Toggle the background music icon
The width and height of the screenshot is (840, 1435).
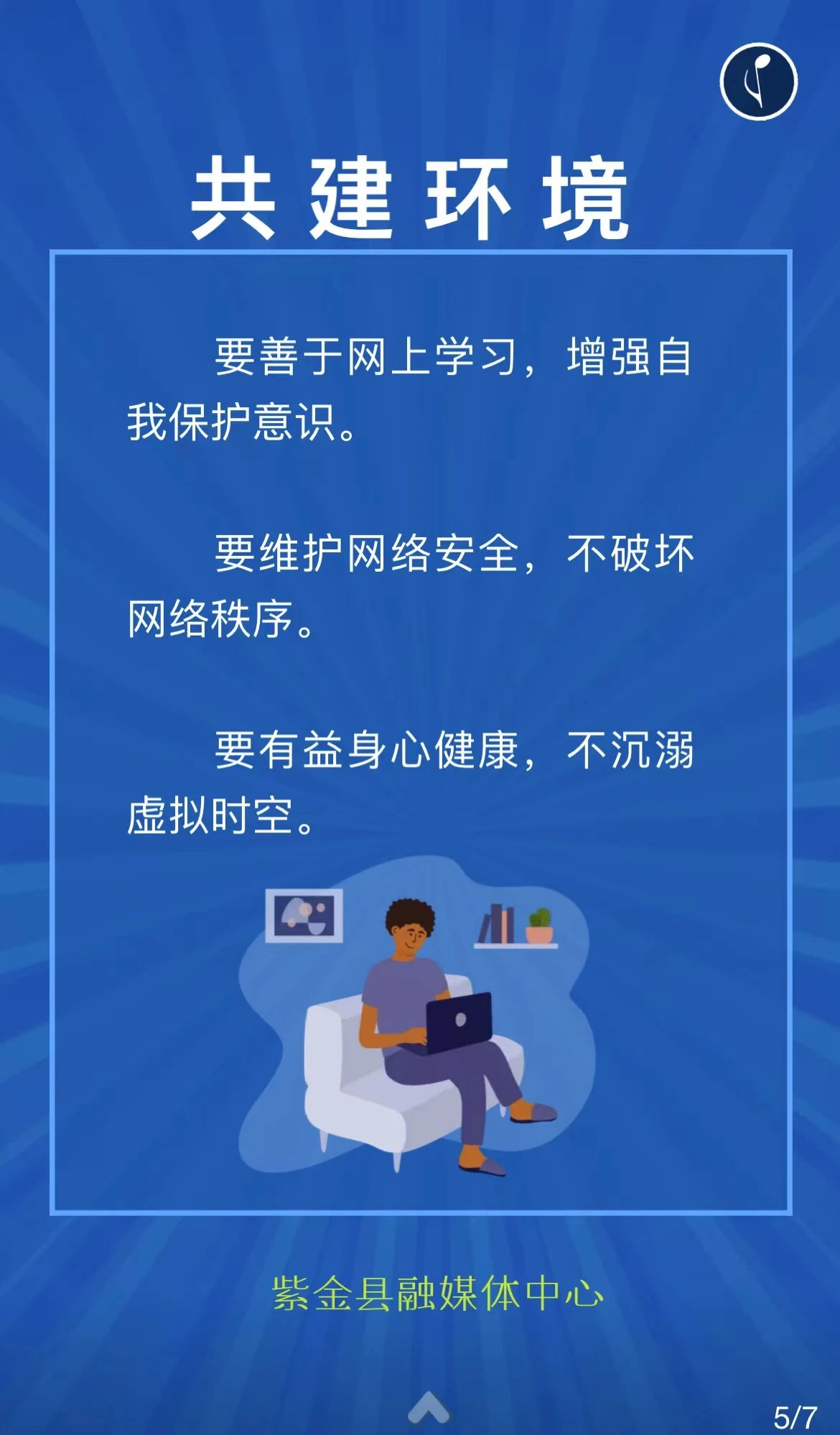pyautogui.click(x=759, y=80)
